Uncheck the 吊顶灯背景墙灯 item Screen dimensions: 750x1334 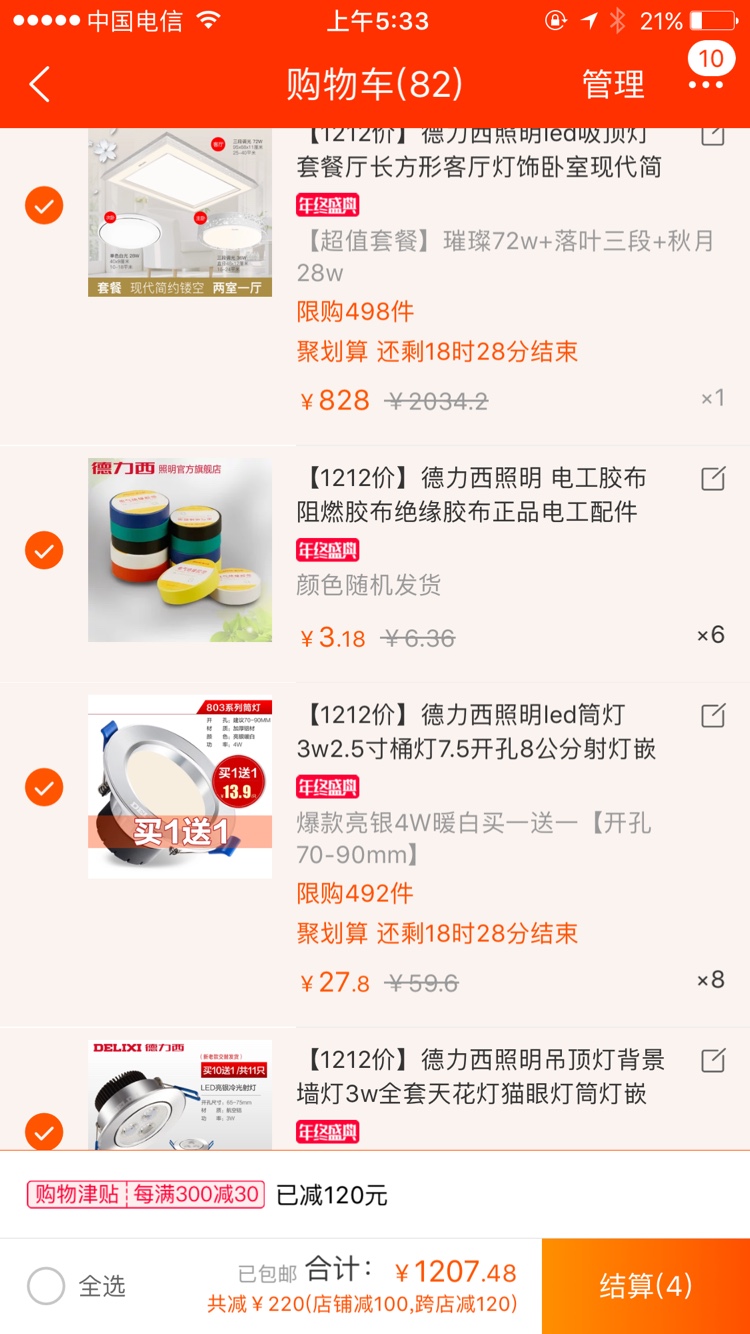[44, 1132]
